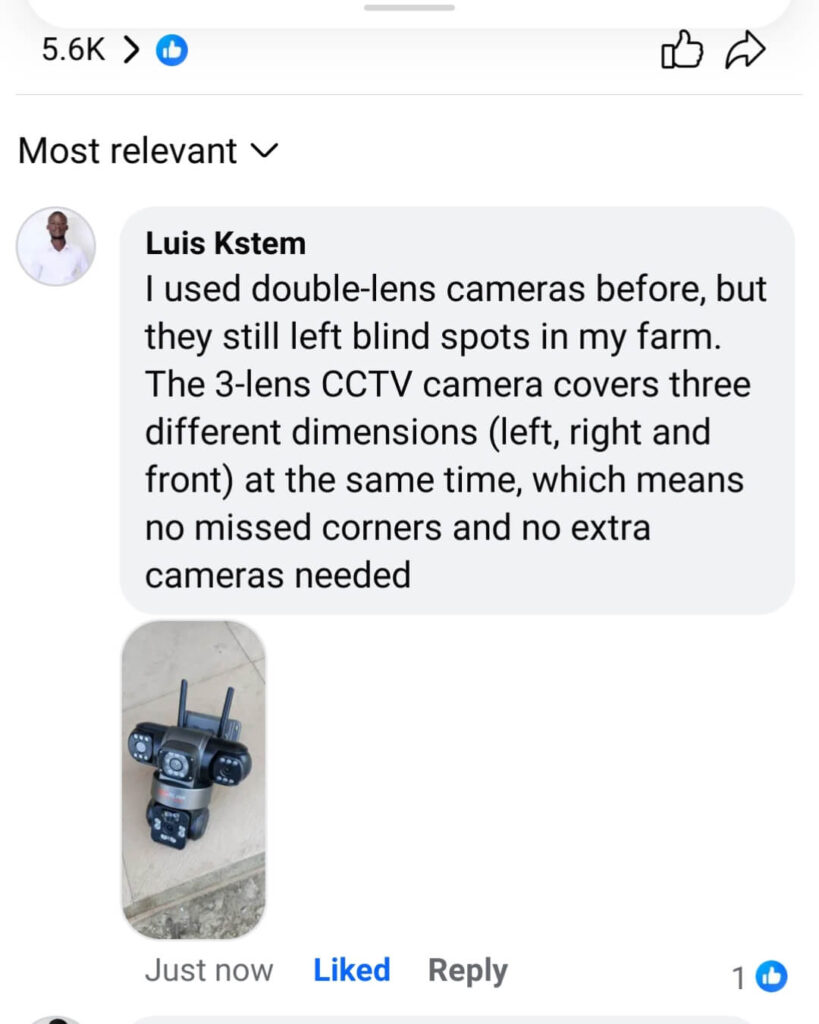
Task: Like the post with the thumbs-up icon
Action: 680,51
